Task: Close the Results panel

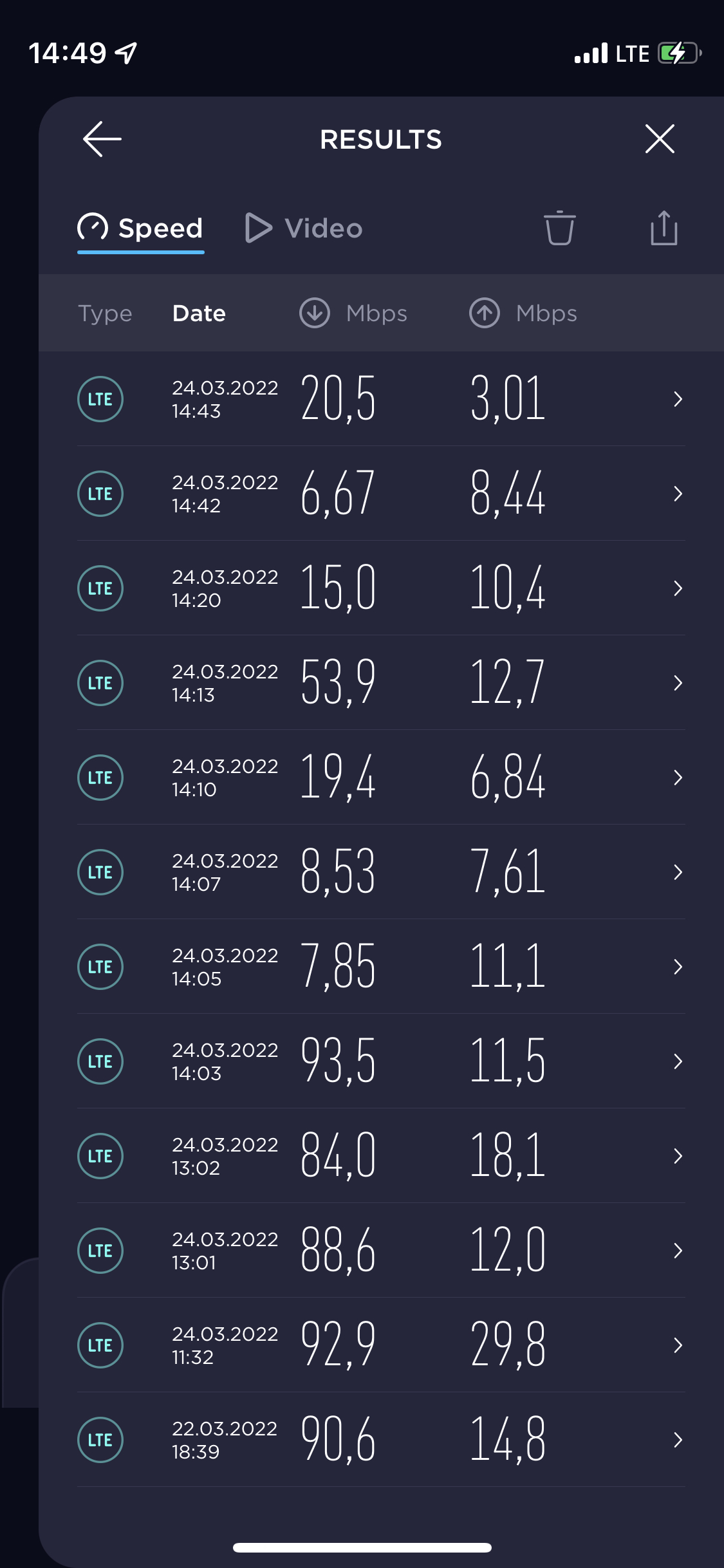Action: 660,139
